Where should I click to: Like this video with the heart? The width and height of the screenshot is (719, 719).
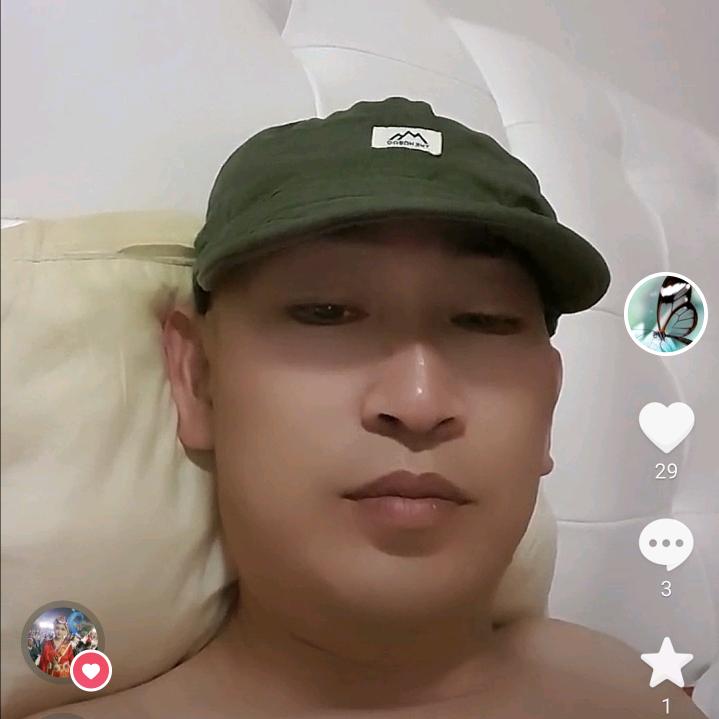pyautogui.click(x=666, y=426)
